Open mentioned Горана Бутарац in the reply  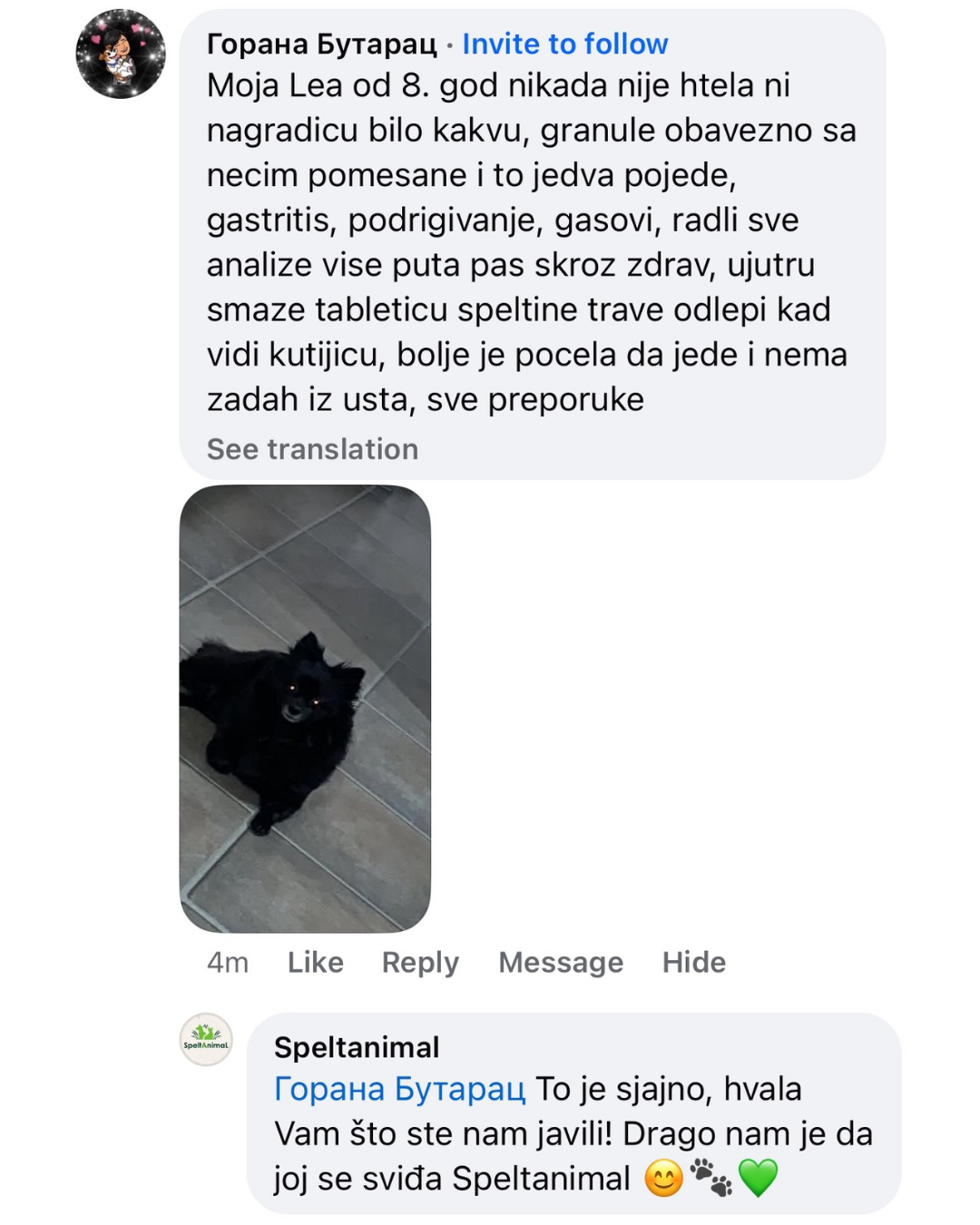399,1089
